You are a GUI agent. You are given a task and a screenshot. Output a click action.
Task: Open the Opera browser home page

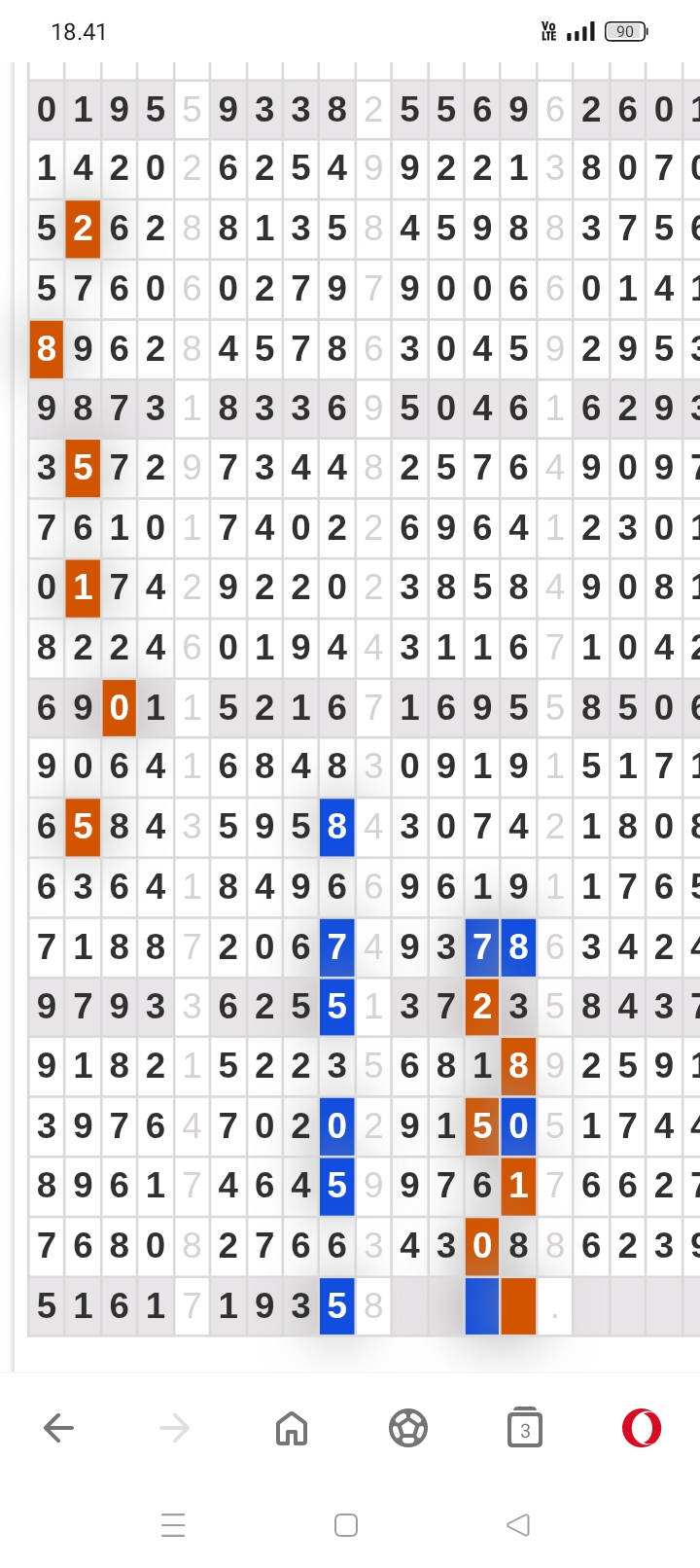pyautogui.click(x=292, y=1428)
